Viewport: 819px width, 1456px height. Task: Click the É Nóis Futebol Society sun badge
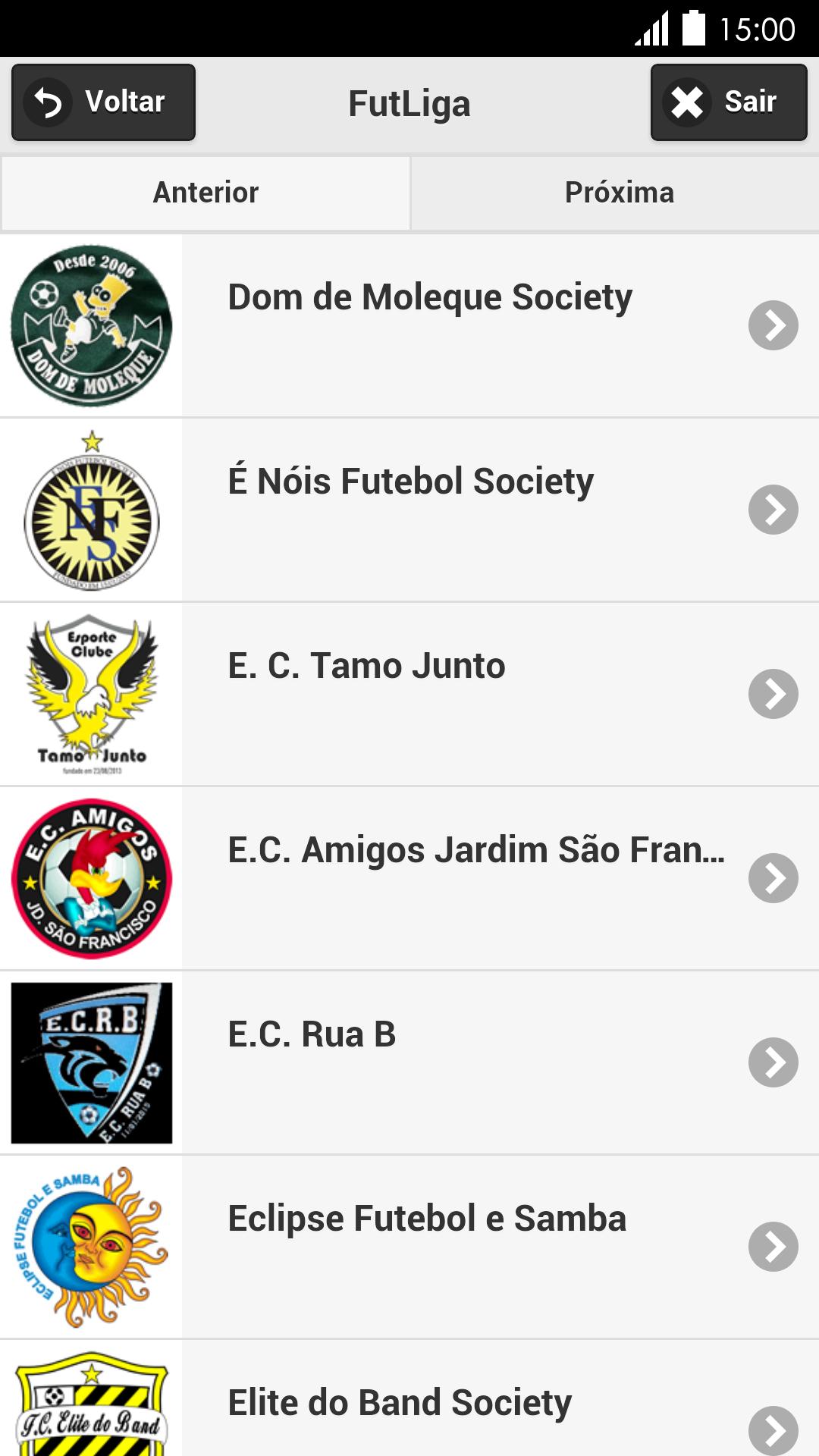click(91, 510)
